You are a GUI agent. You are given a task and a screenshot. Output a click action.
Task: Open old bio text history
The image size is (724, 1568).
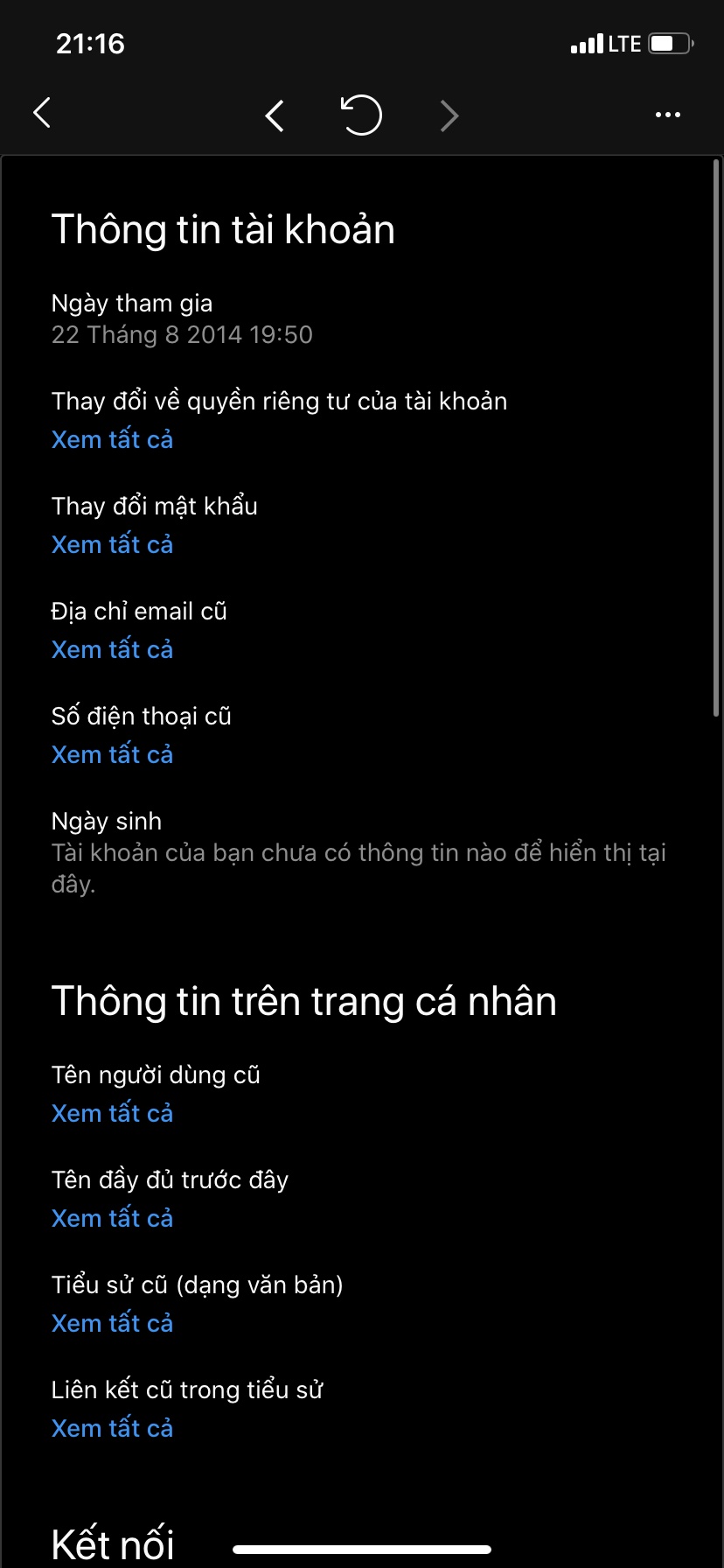pyautogui.click(x=112, y=1322)
